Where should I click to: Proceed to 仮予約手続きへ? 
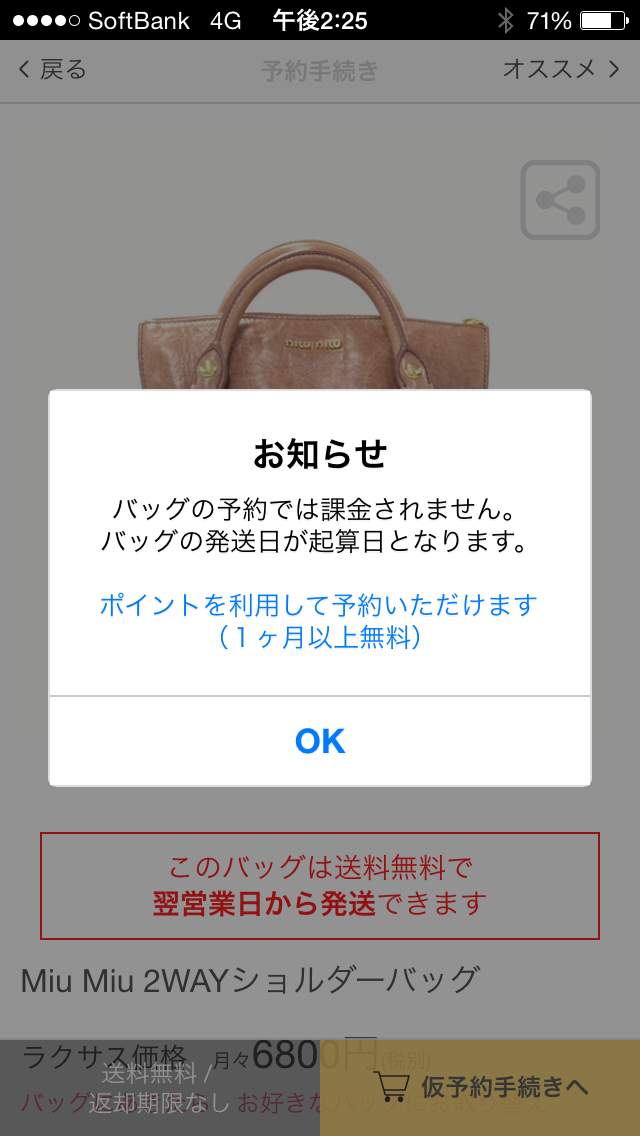[481, 1086]
